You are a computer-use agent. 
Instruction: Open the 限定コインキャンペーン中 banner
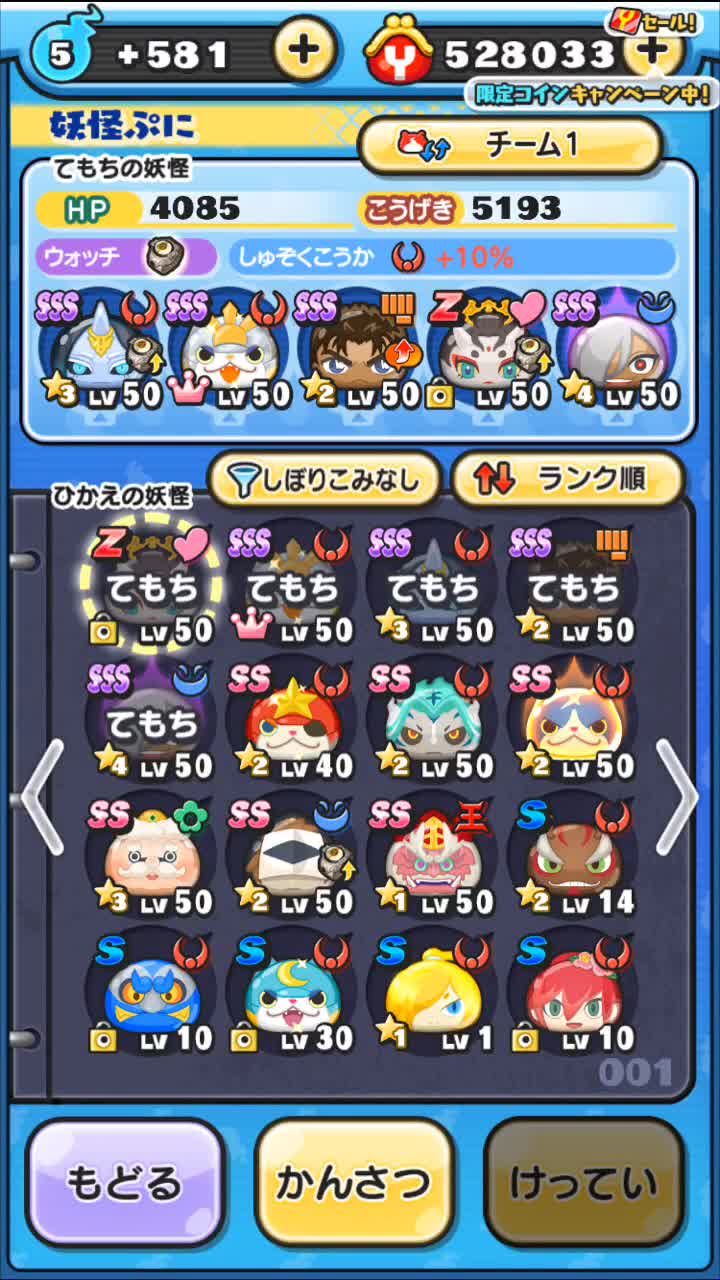[x=592, y=95]
